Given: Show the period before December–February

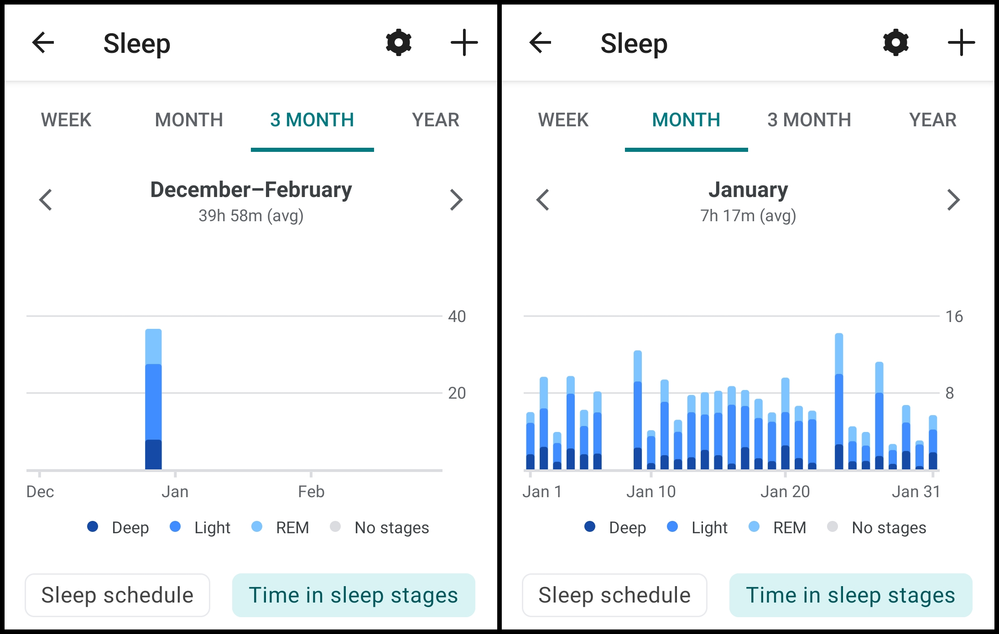Looking at the screenshot, I should [x=45, y=200].
